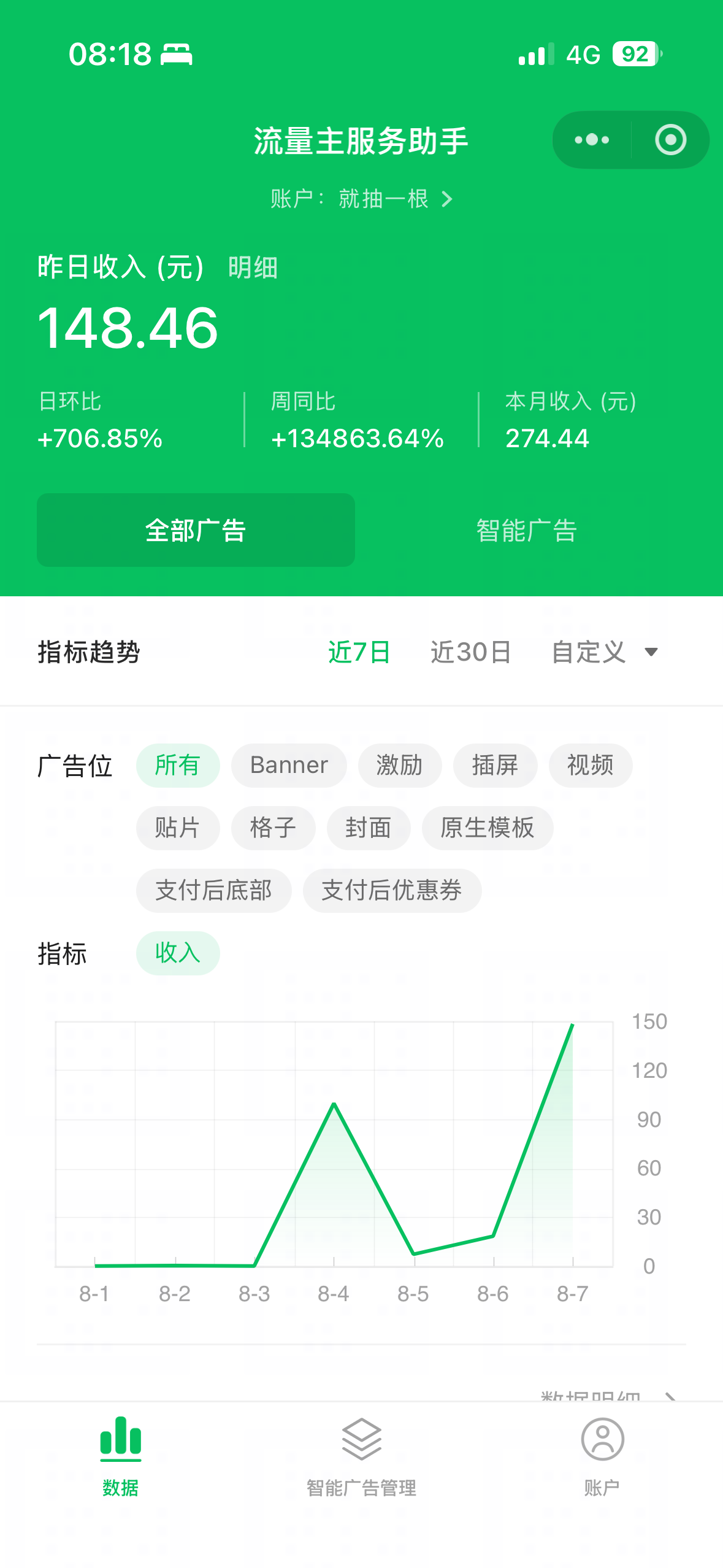Tap the 收入 metric chip

tap(178, 953)
